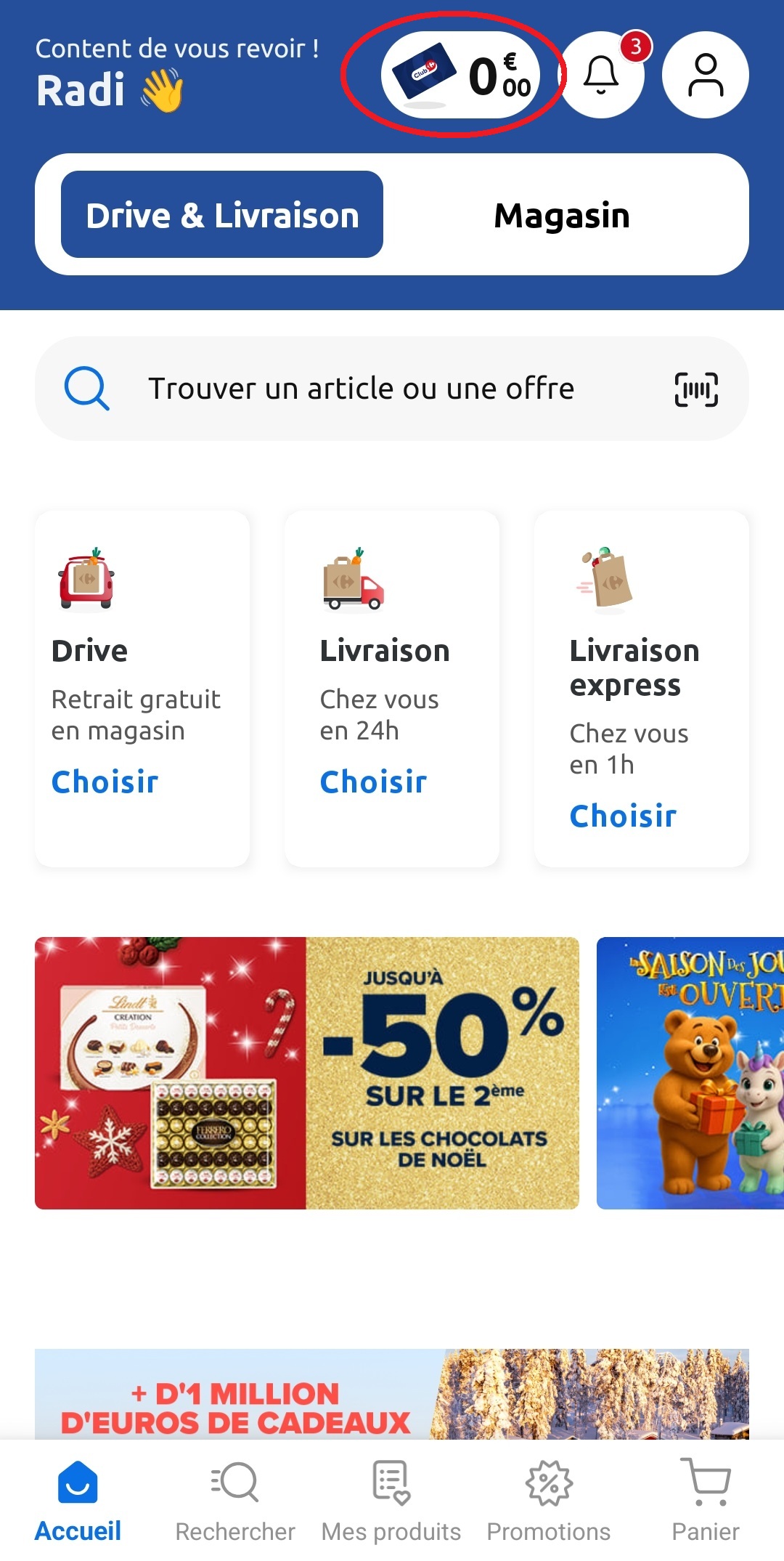Open the -50% Christmas chocolates banner
784x1561 pixels.
point(307,1073)
